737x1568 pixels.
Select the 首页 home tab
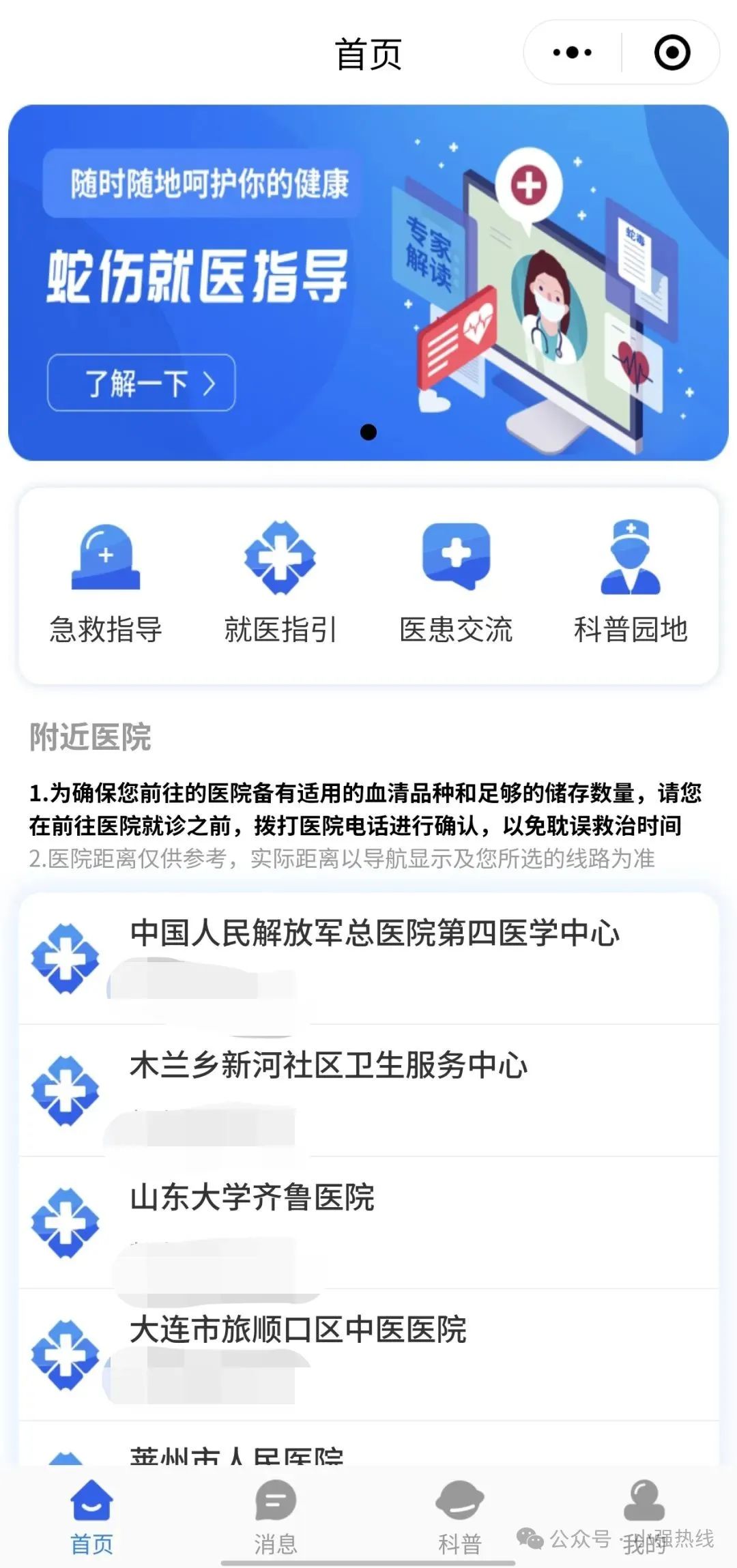pos(91,1516)
